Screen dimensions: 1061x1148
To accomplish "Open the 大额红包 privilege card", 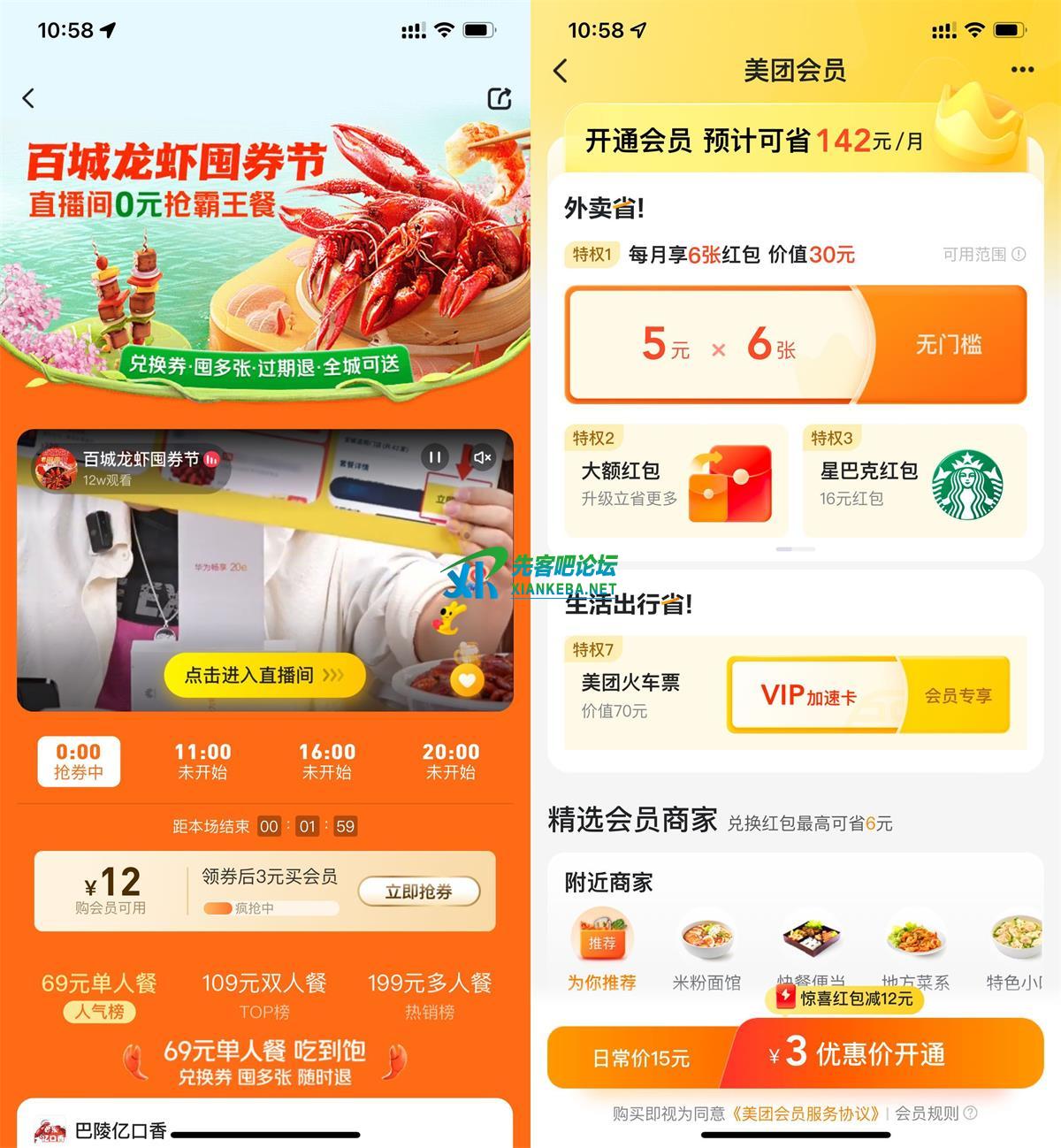I will (x=676, y=481).
